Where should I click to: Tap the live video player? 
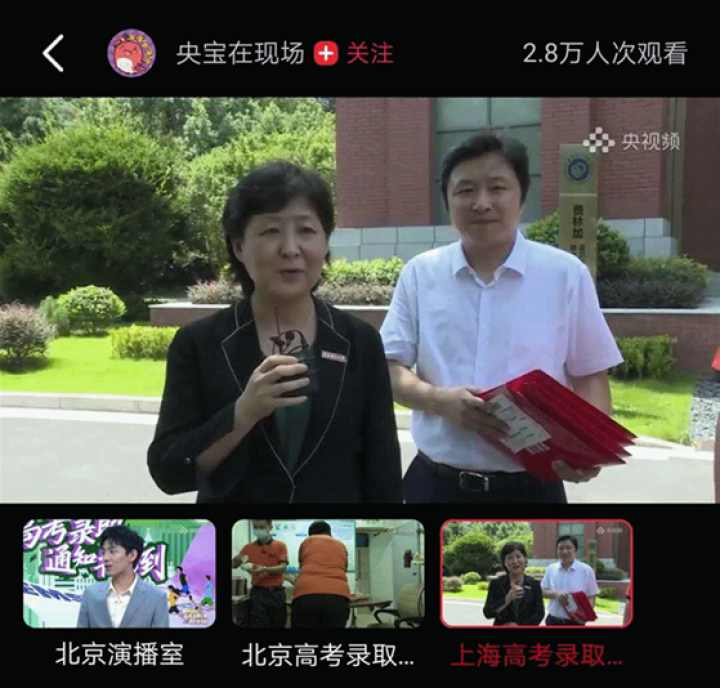point(360,300)
